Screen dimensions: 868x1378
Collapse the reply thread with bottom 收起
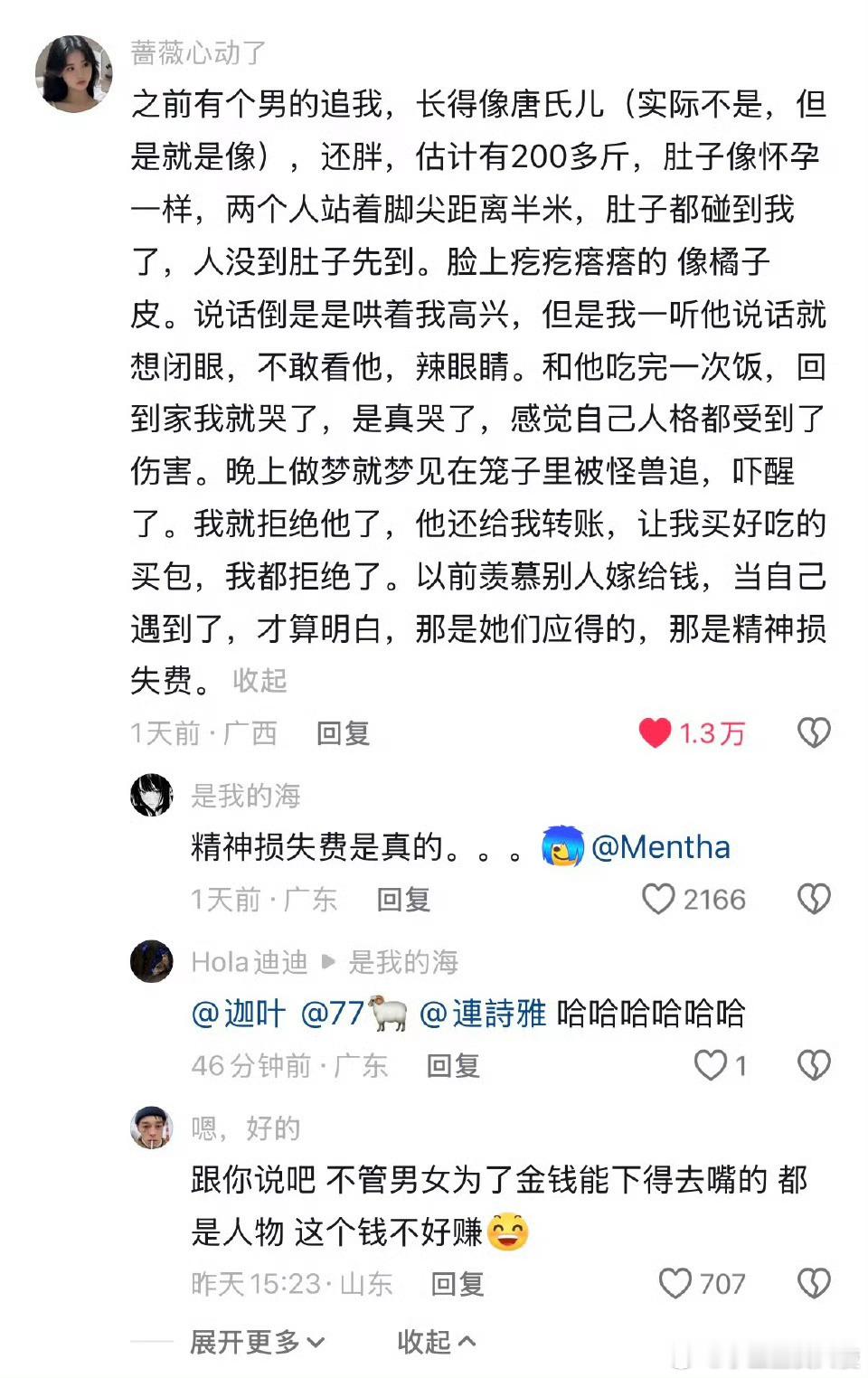pyautogui.click(x=437, y=1343)
